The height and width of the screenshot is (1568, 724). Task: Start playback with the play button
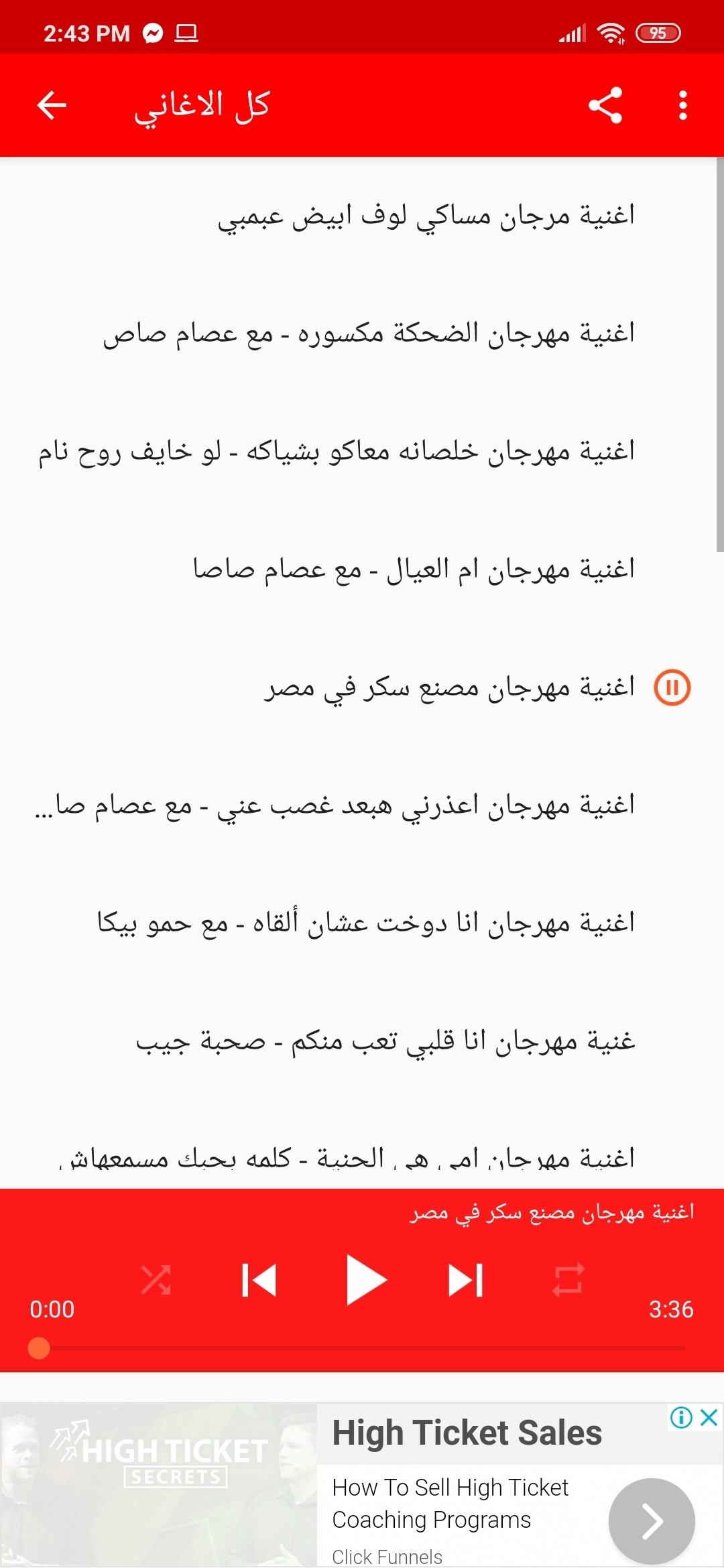(x=365, y=1280)
